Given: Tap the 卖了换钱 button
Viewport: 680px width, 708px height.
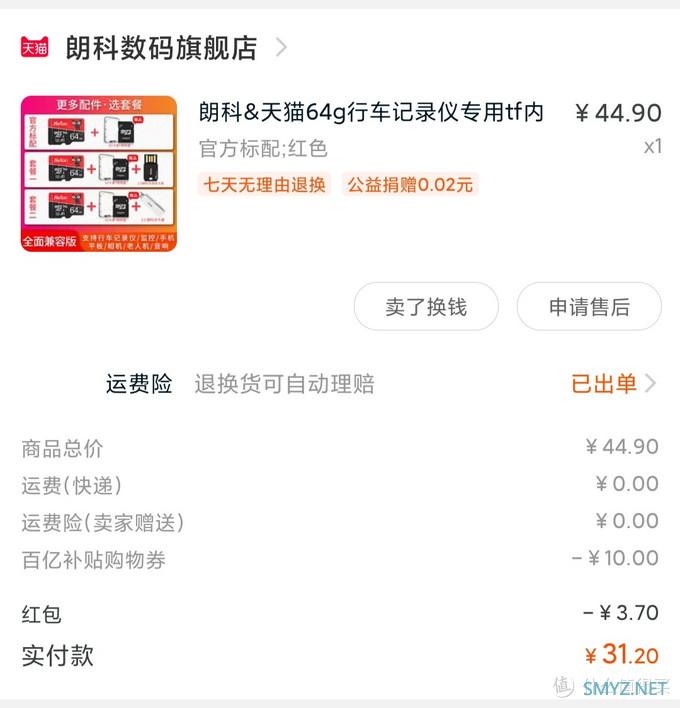Looking at the screenshot, I should coord(426,307).
